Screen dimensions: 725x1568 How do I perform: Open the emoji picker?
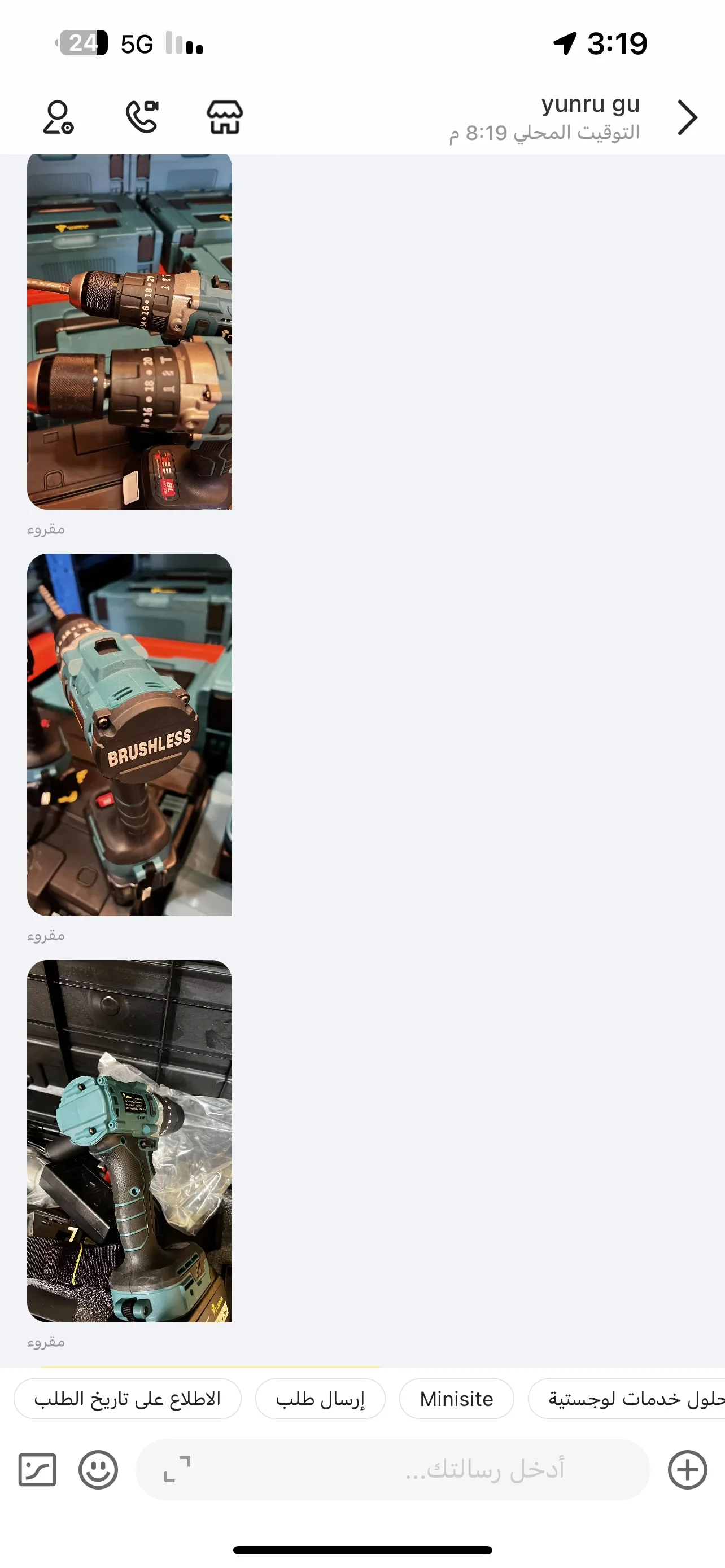click(98, 1469)
